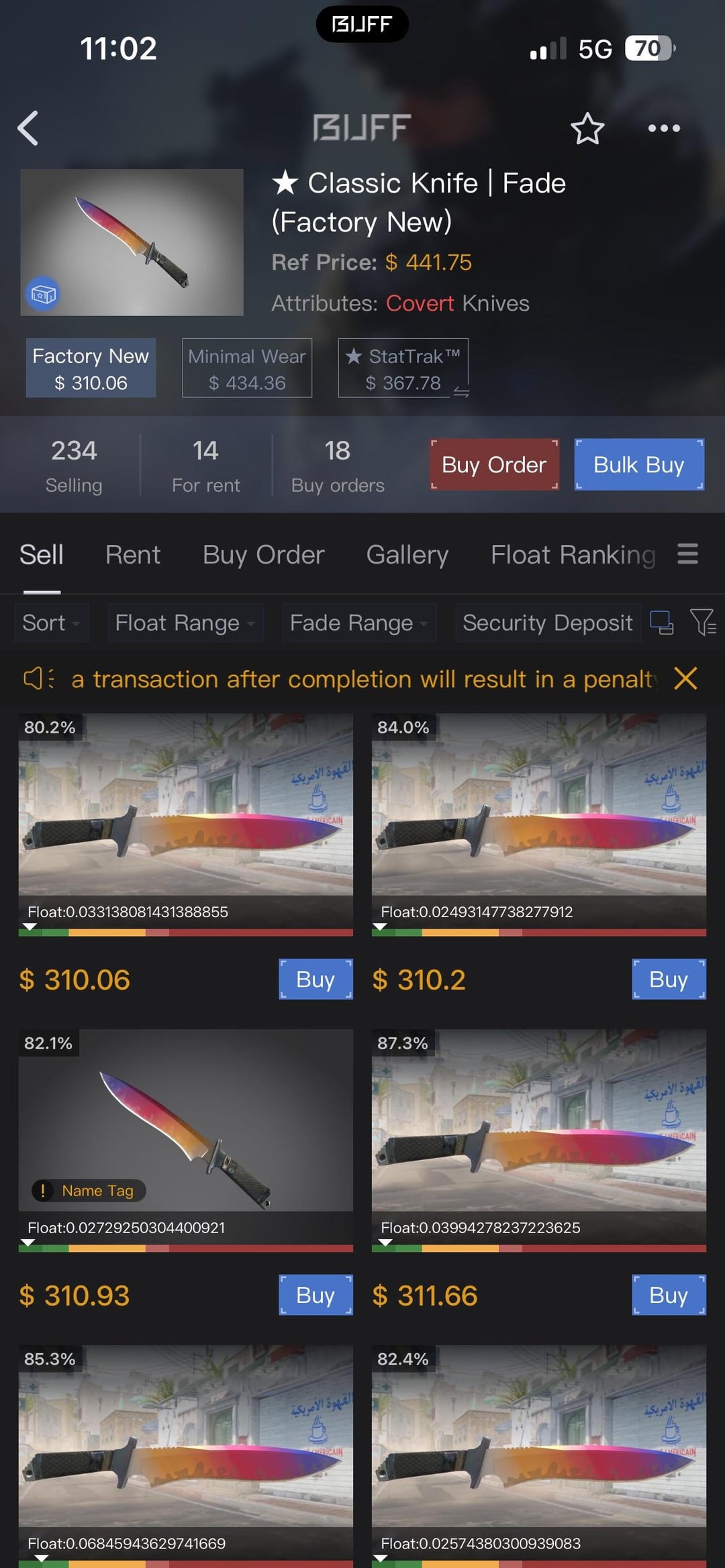
Task: Open the advanced filter funnel icon
Action: pos(702,623)
